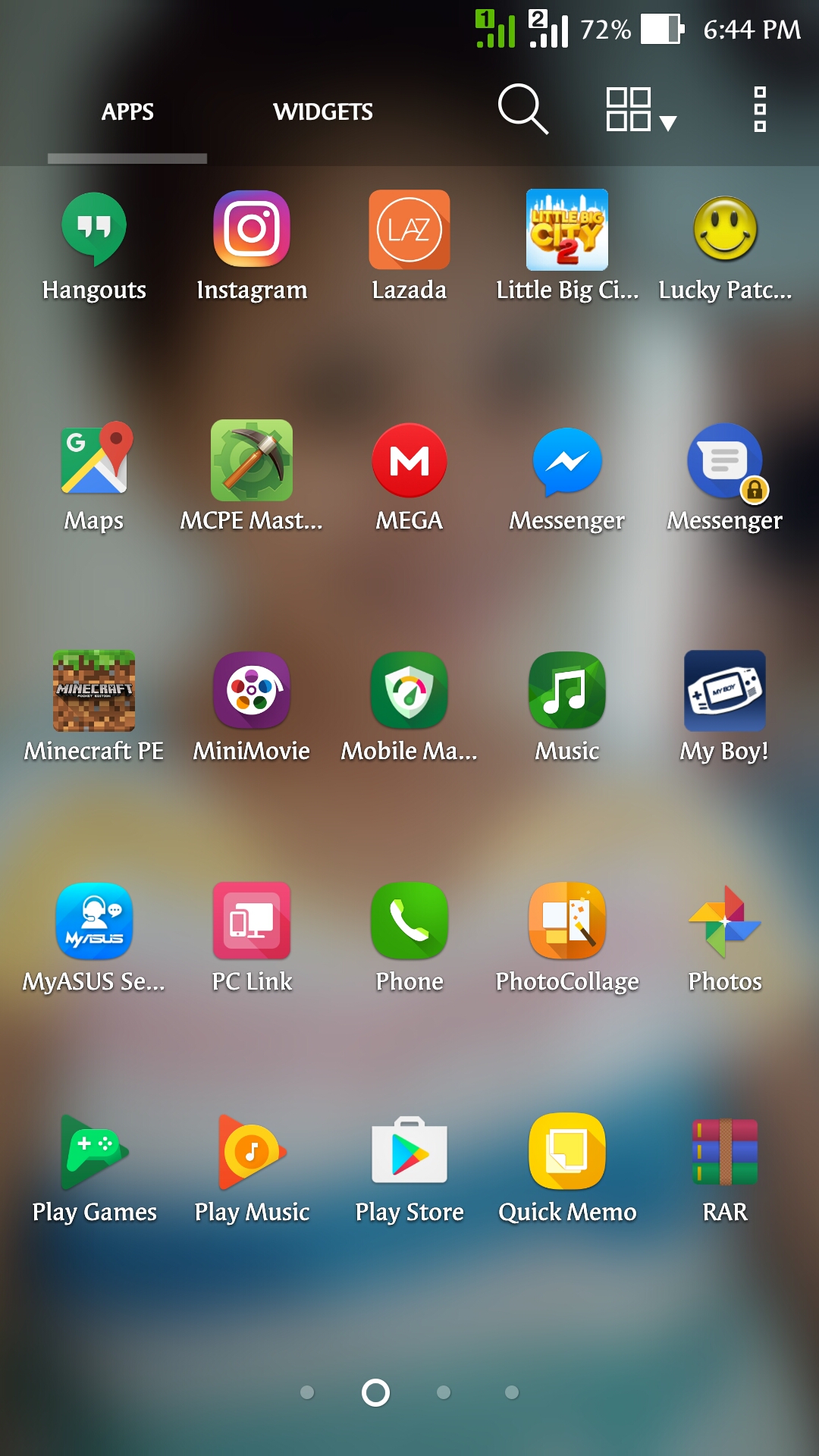Screen dimensions: 819x1456
Task: Open the grid layout dropdown
Action: [641, 110]
